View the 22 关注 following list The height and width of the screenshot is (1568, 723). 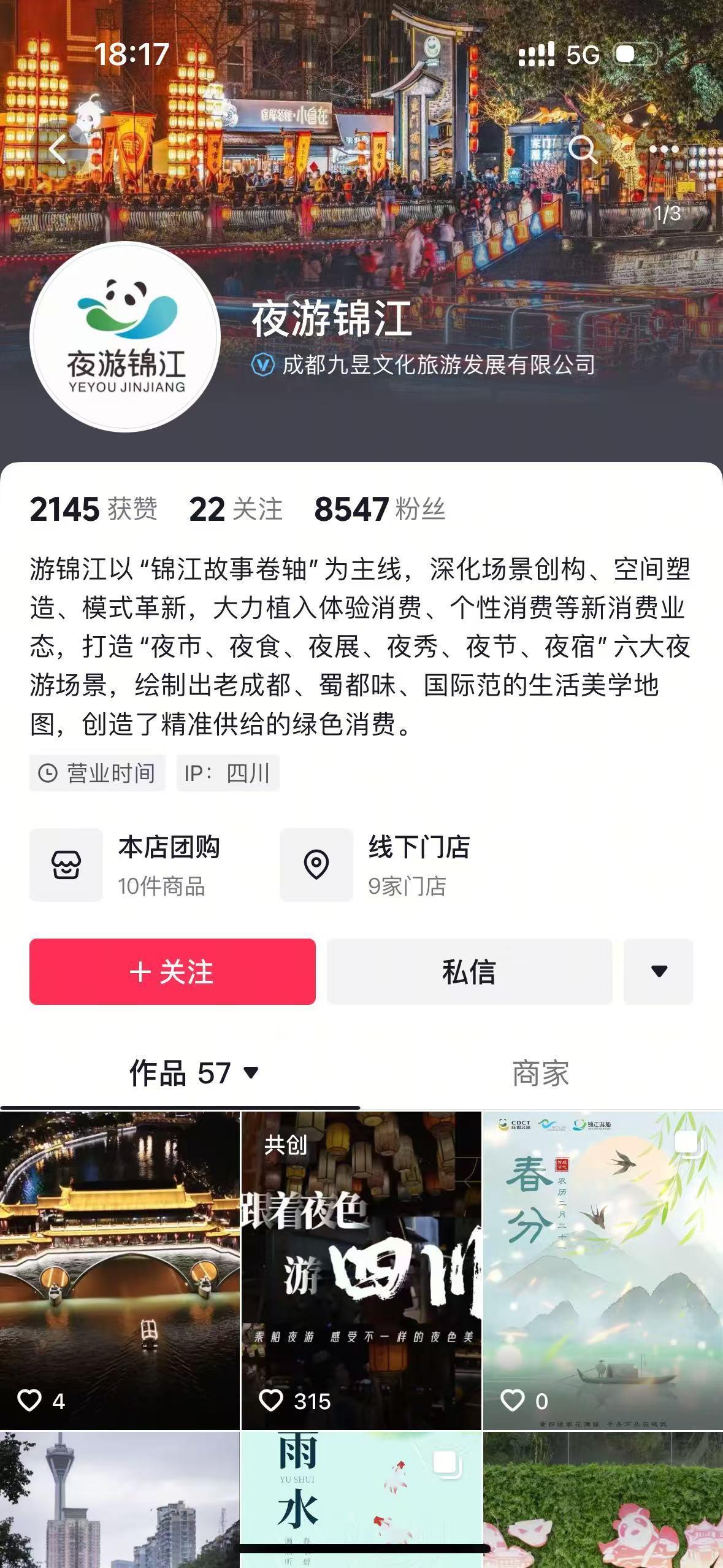point(235,509)
